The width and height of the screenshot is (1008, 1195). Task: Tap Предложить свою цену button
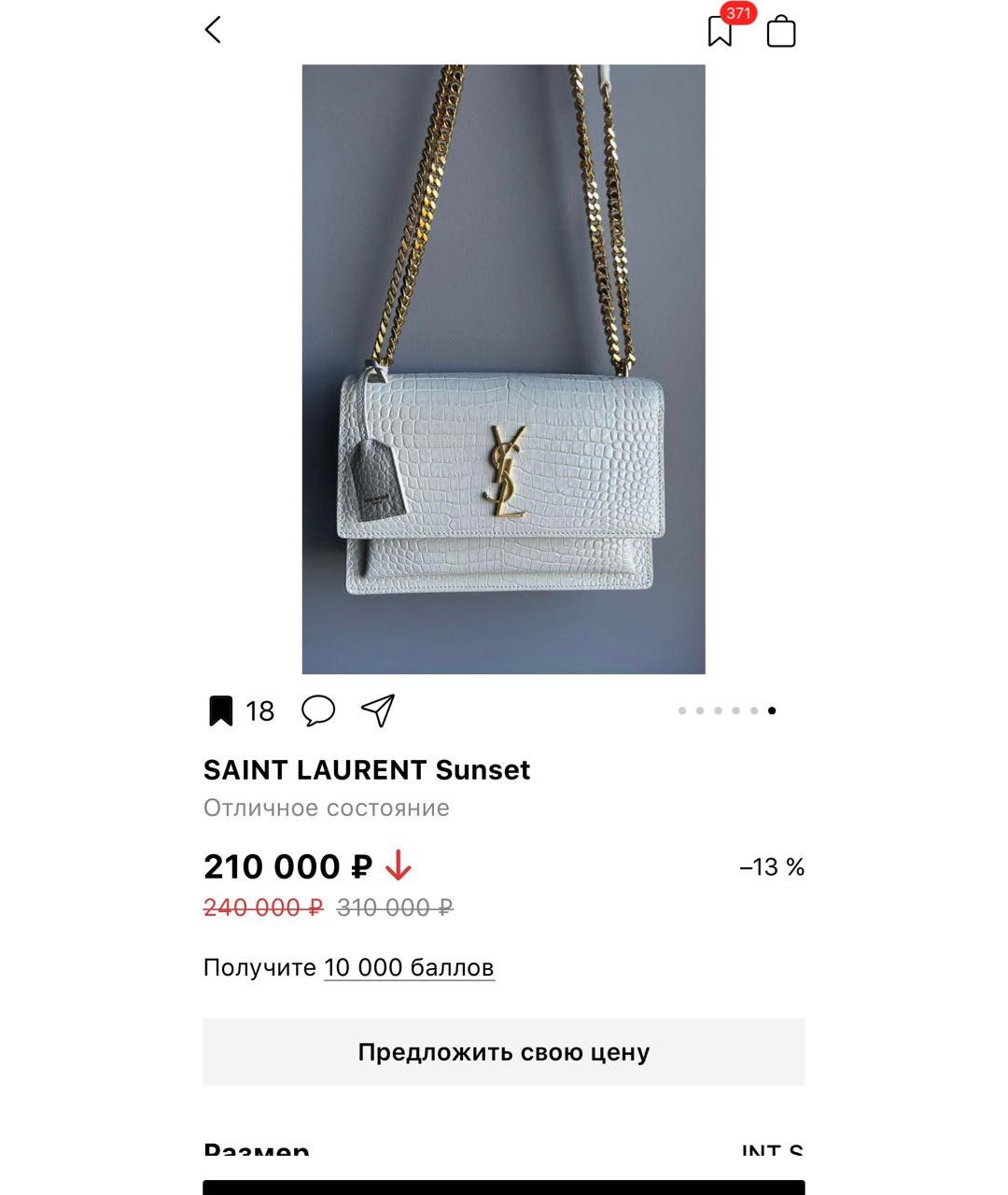point(504,1052)
